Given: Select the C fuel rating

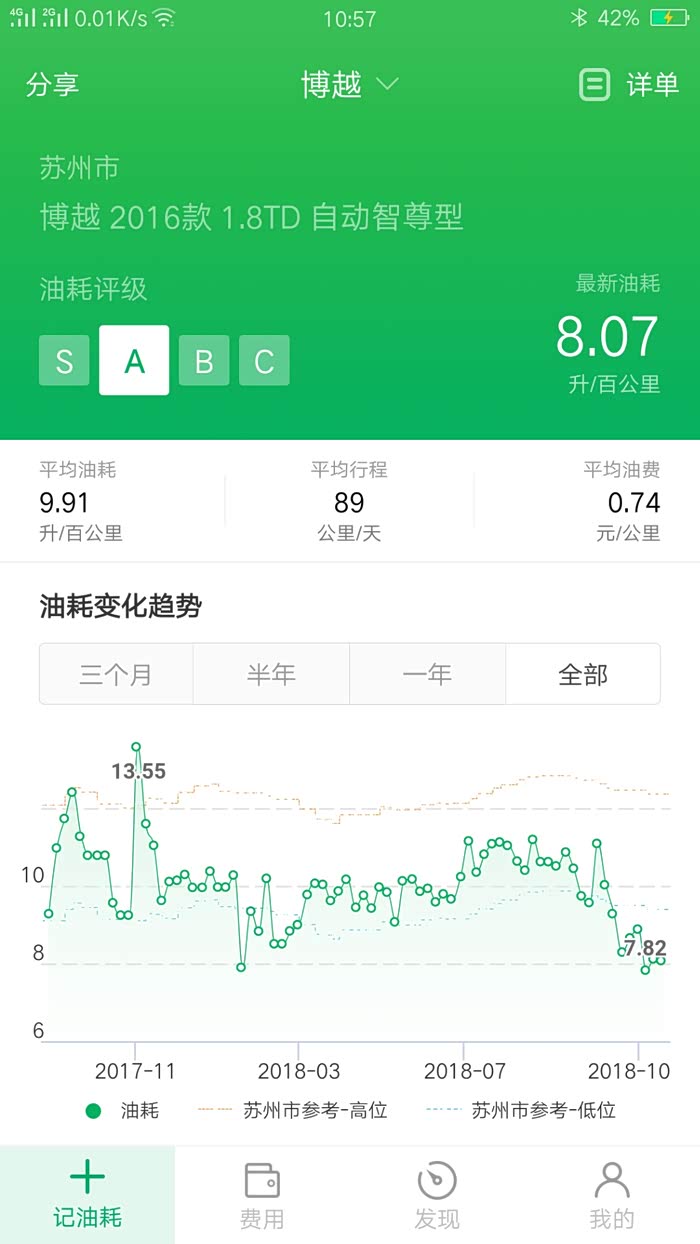Looking at the screenshot, I should tap(264, 361).
